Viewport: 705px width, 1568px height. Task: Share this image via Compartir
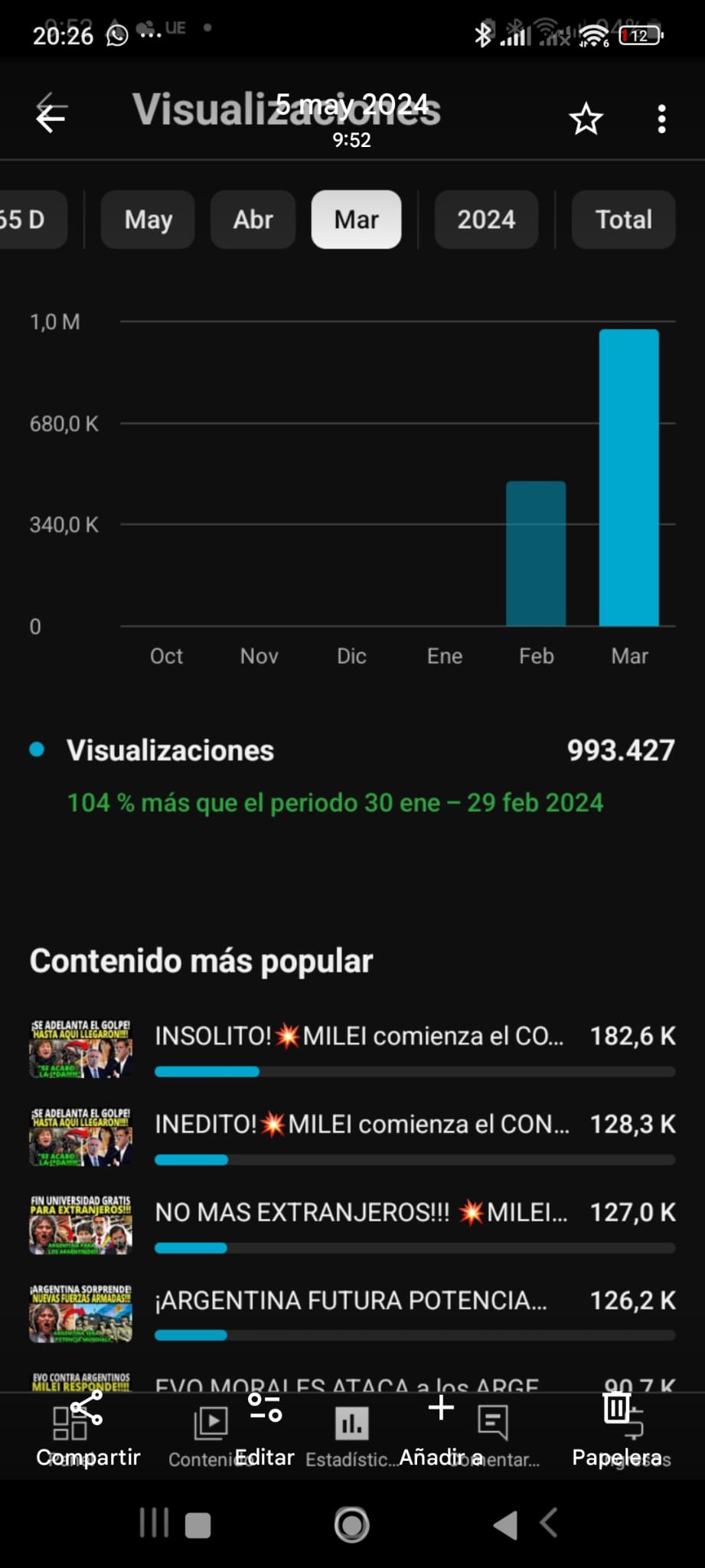(x=87, y=1428)
